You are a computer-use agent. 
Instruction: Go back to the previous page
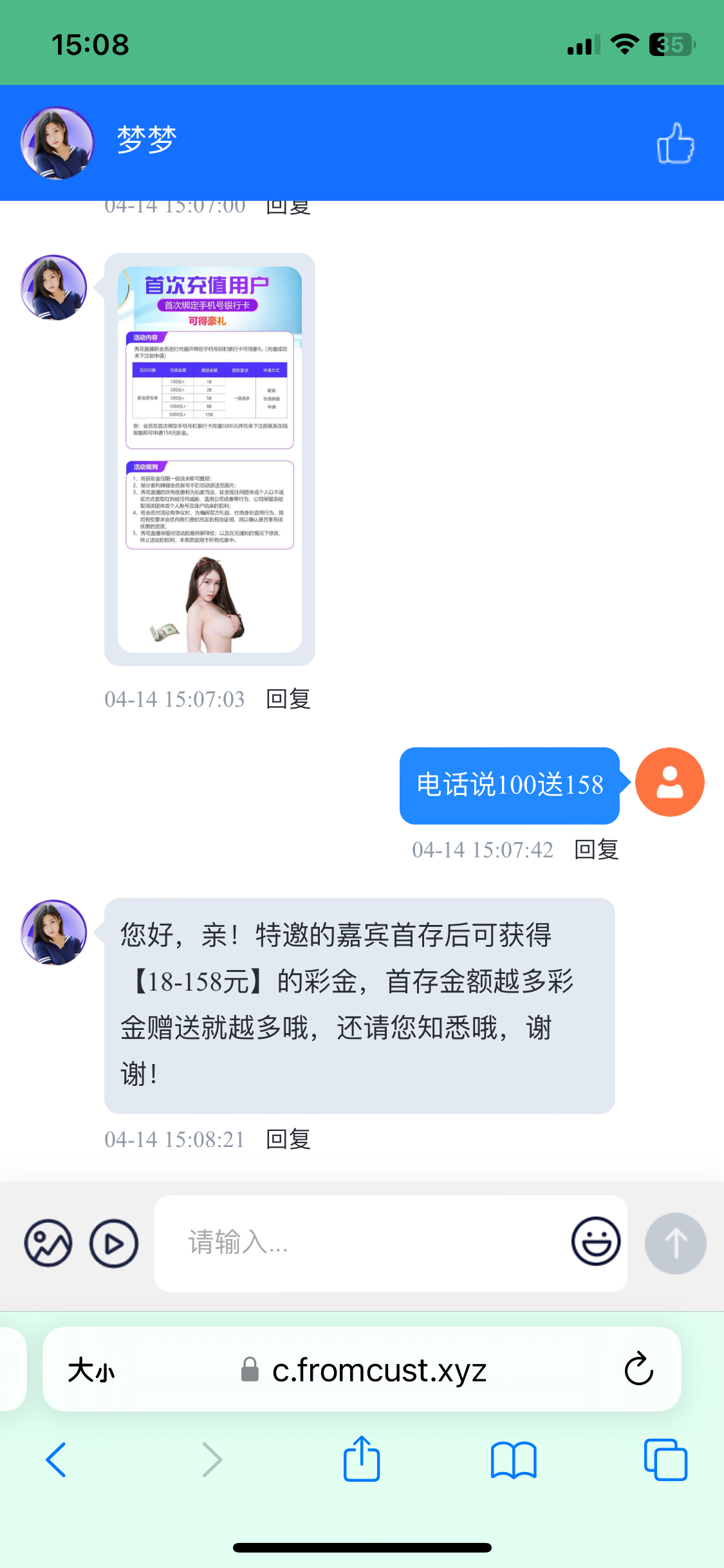click(x=57, y=1459)
